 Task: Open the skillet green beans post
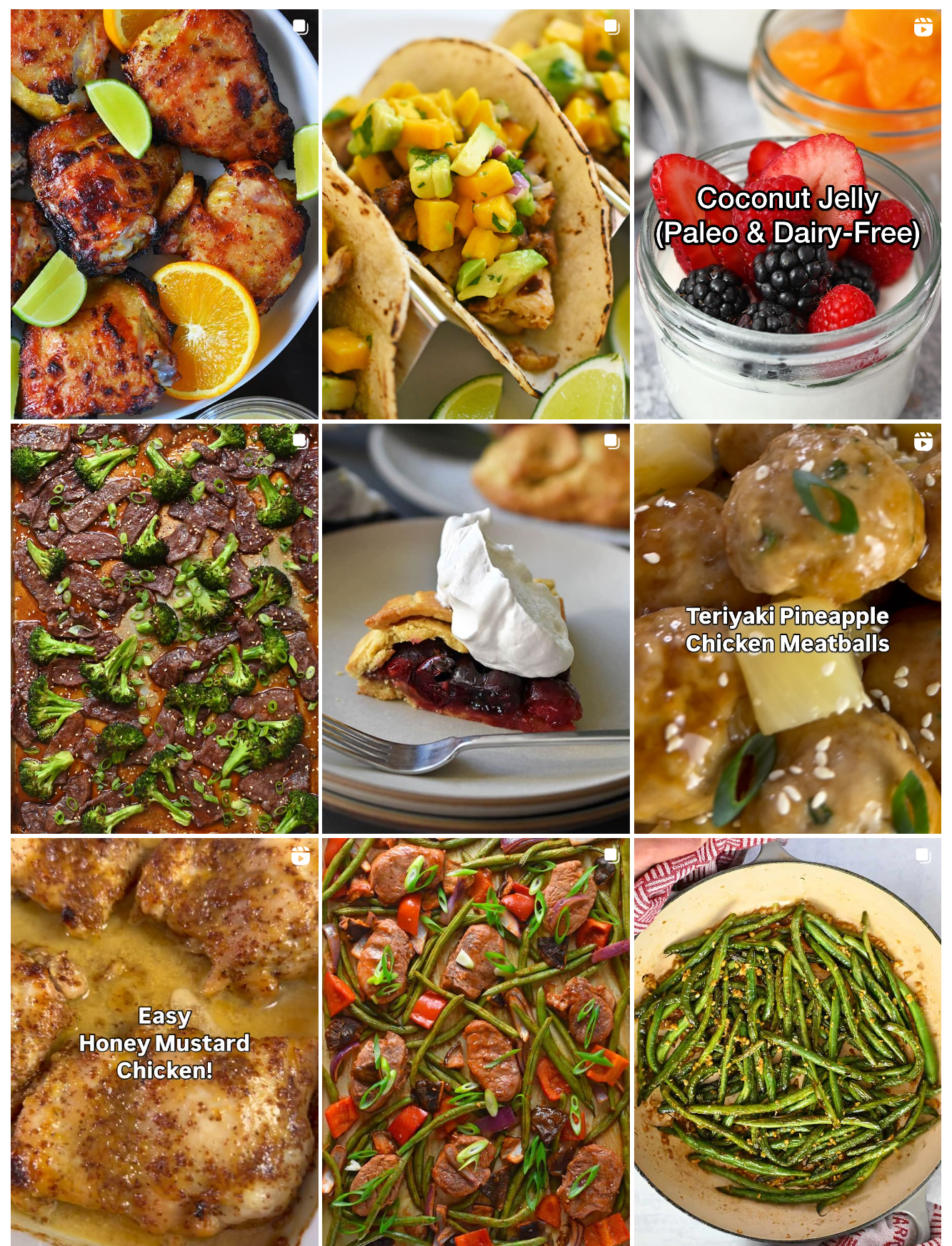pos(787,1042)
